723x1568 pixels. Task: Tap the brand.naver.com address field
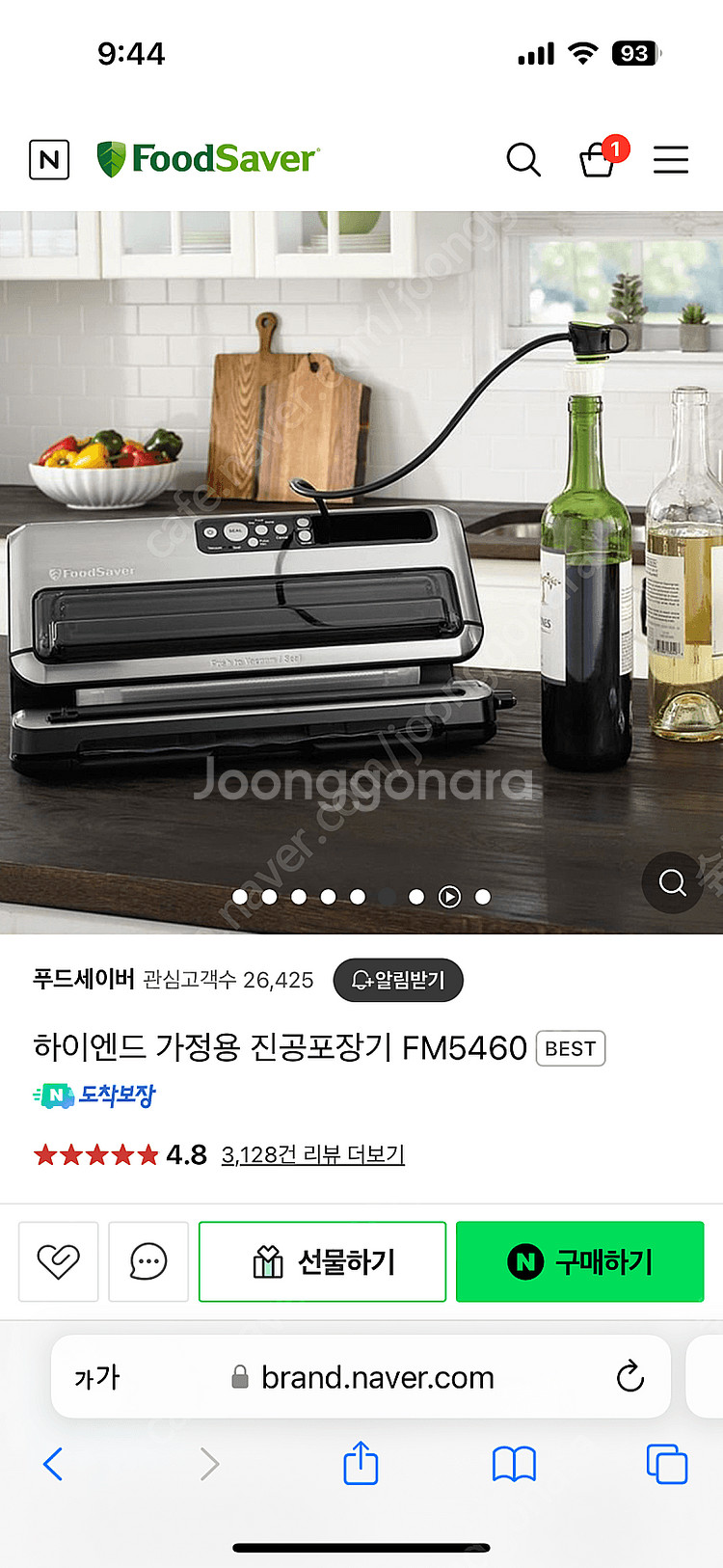[361, 1377]
